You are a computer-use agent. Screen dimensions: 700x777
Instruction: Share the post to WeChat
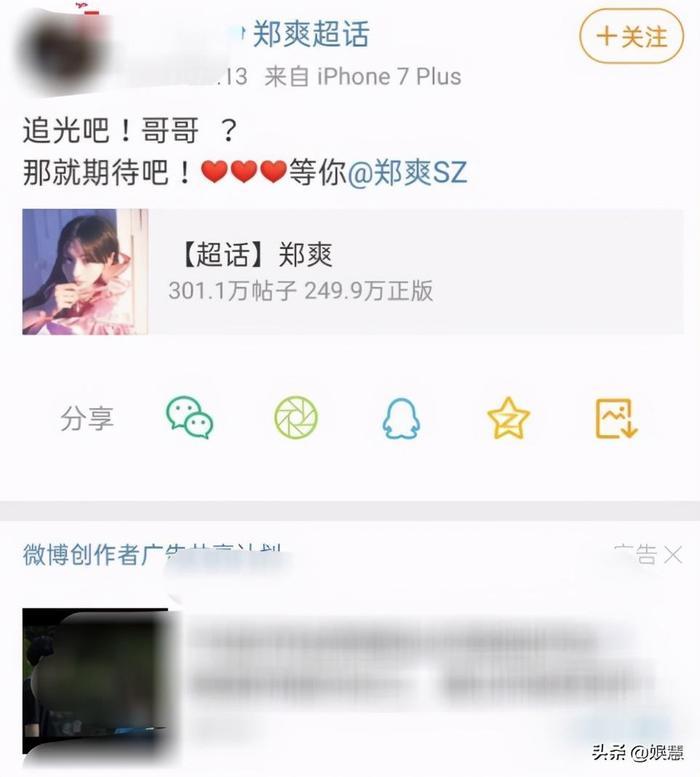point(189,418)
